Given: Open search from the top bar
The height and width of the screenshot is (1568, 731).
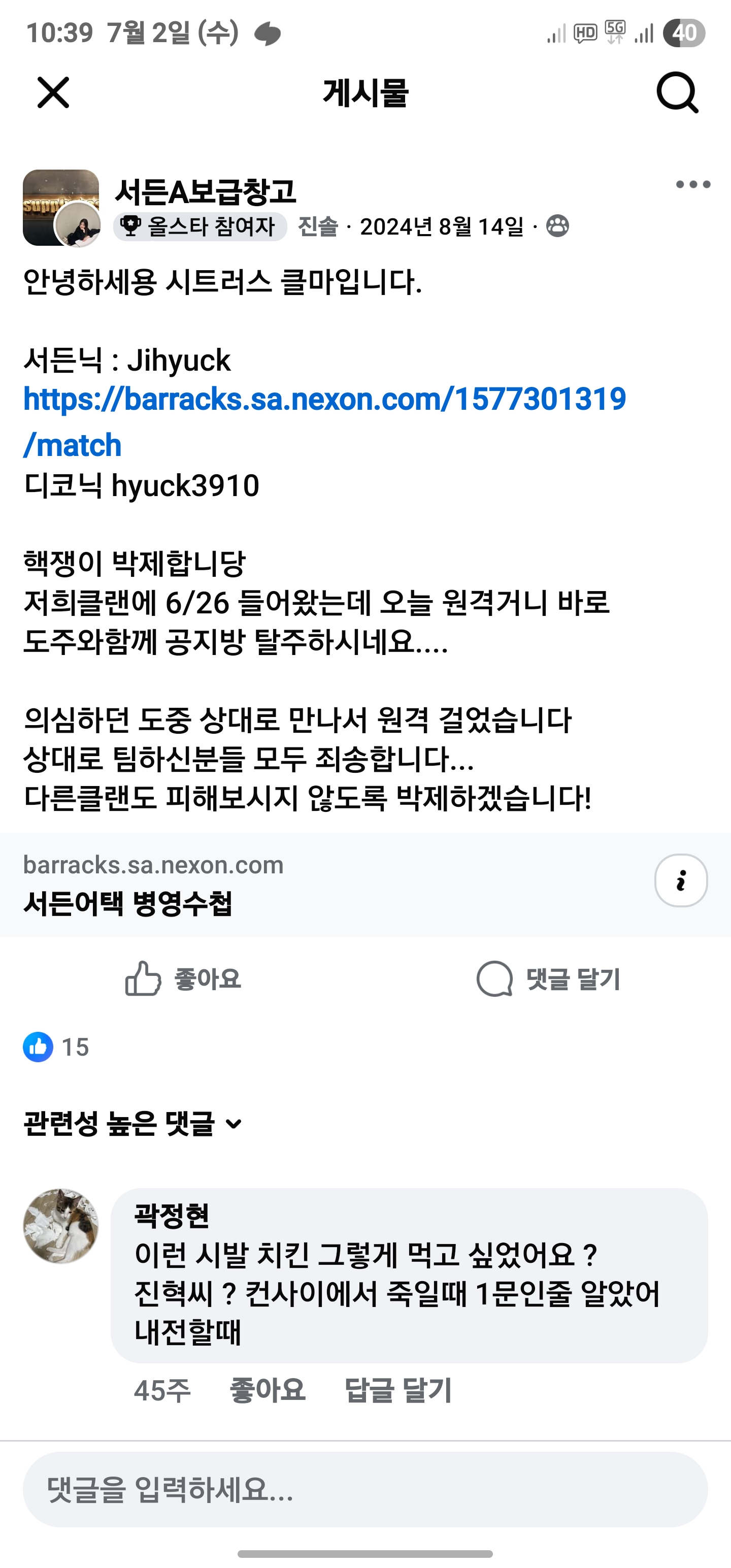Looking at the screenshot, I should [677, 93].
